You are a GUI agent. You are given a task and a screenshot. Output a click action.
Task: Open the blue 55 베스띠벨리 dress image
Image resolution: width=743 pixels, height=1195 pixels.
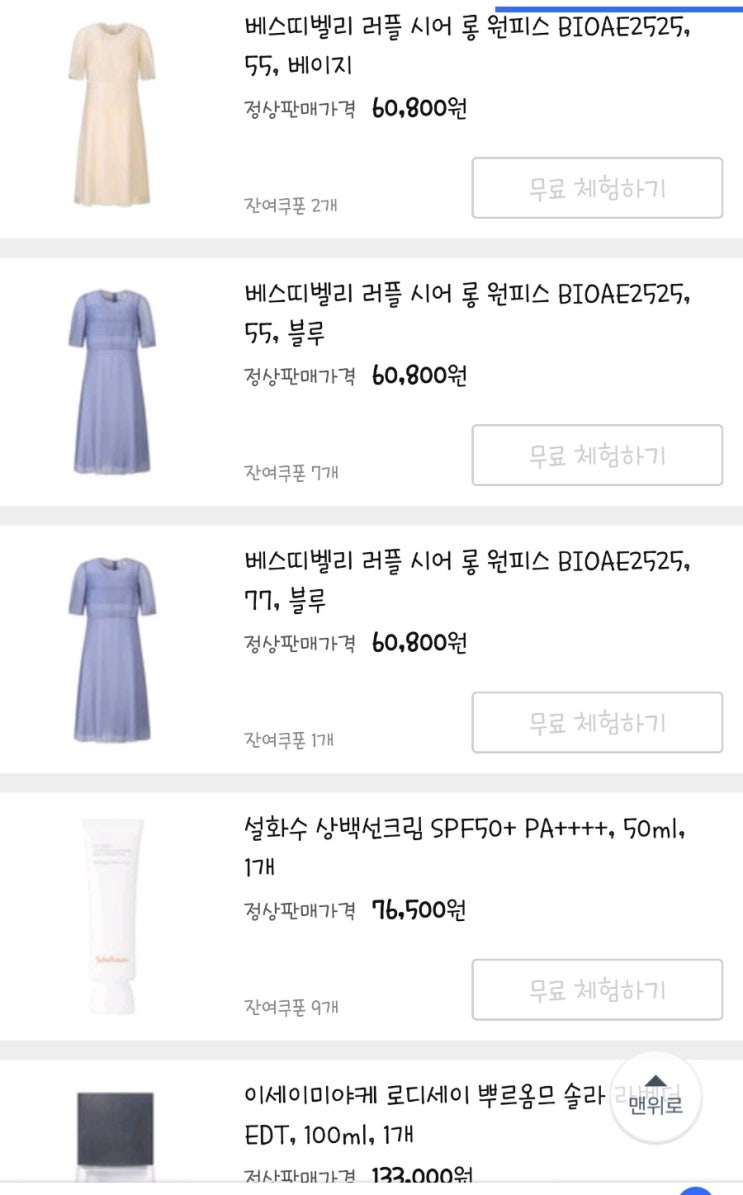tap(112, 381)
